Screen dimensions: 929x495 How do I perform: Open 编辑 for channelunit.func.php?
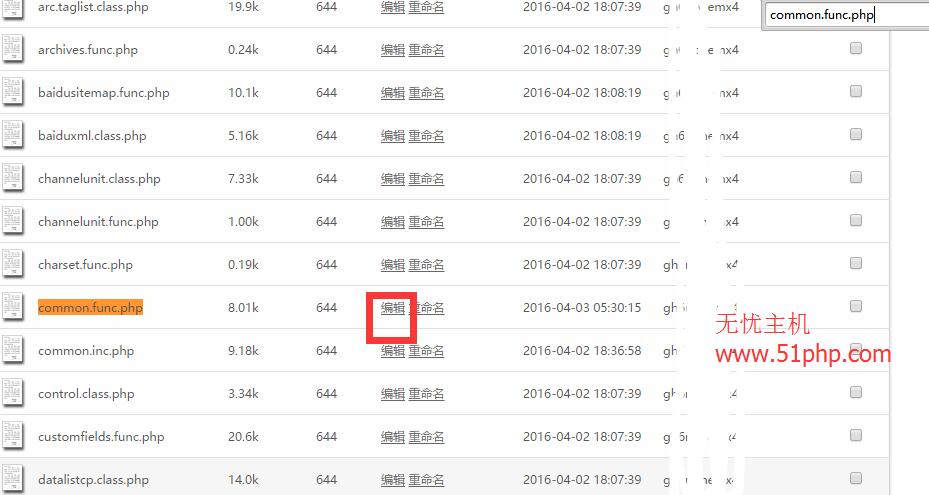click(x=392, y=222)
